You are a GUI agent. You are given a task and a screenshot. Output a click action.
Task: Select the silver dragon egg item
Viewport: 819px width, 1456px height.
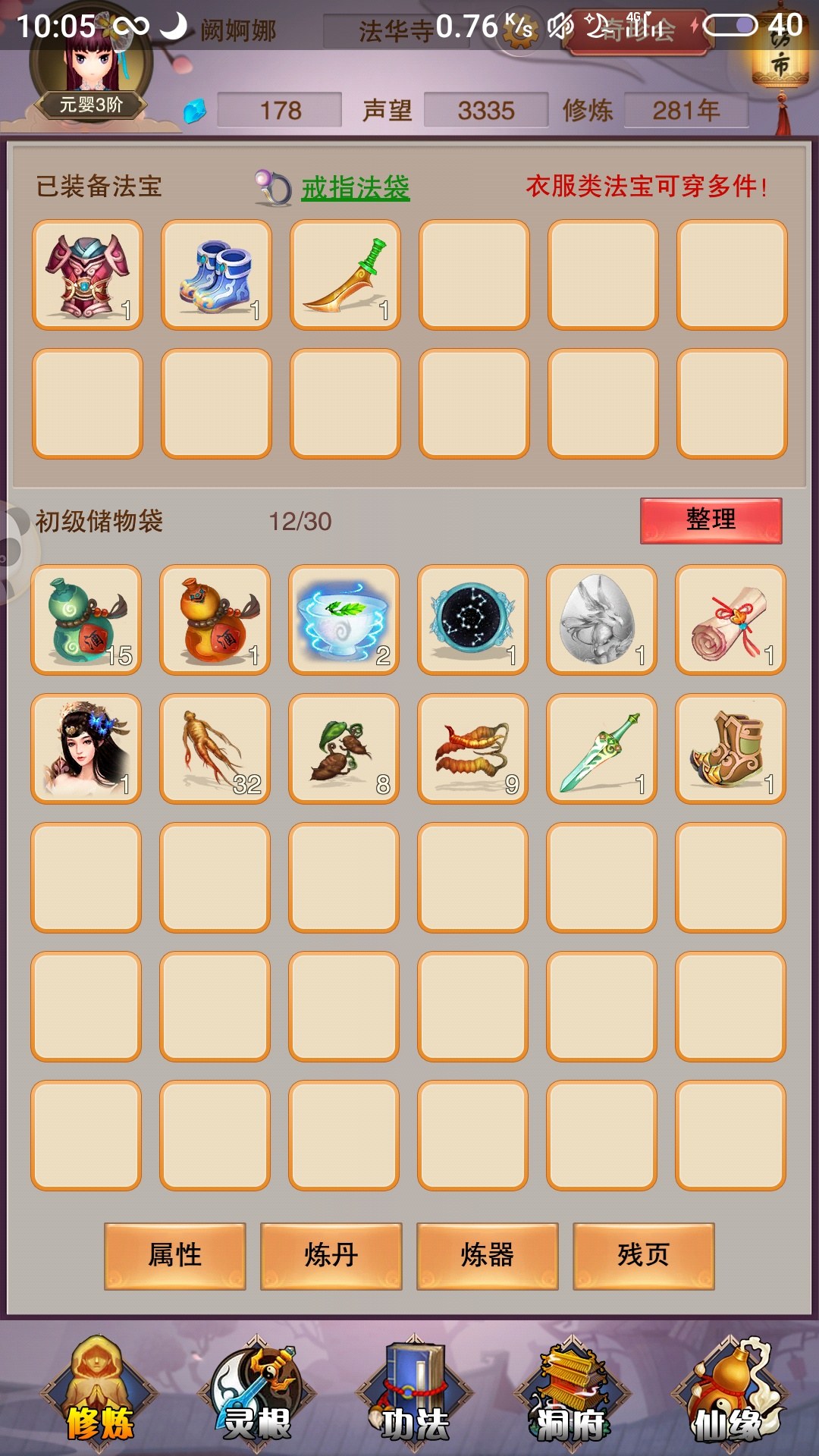click(x=601, y=620)
